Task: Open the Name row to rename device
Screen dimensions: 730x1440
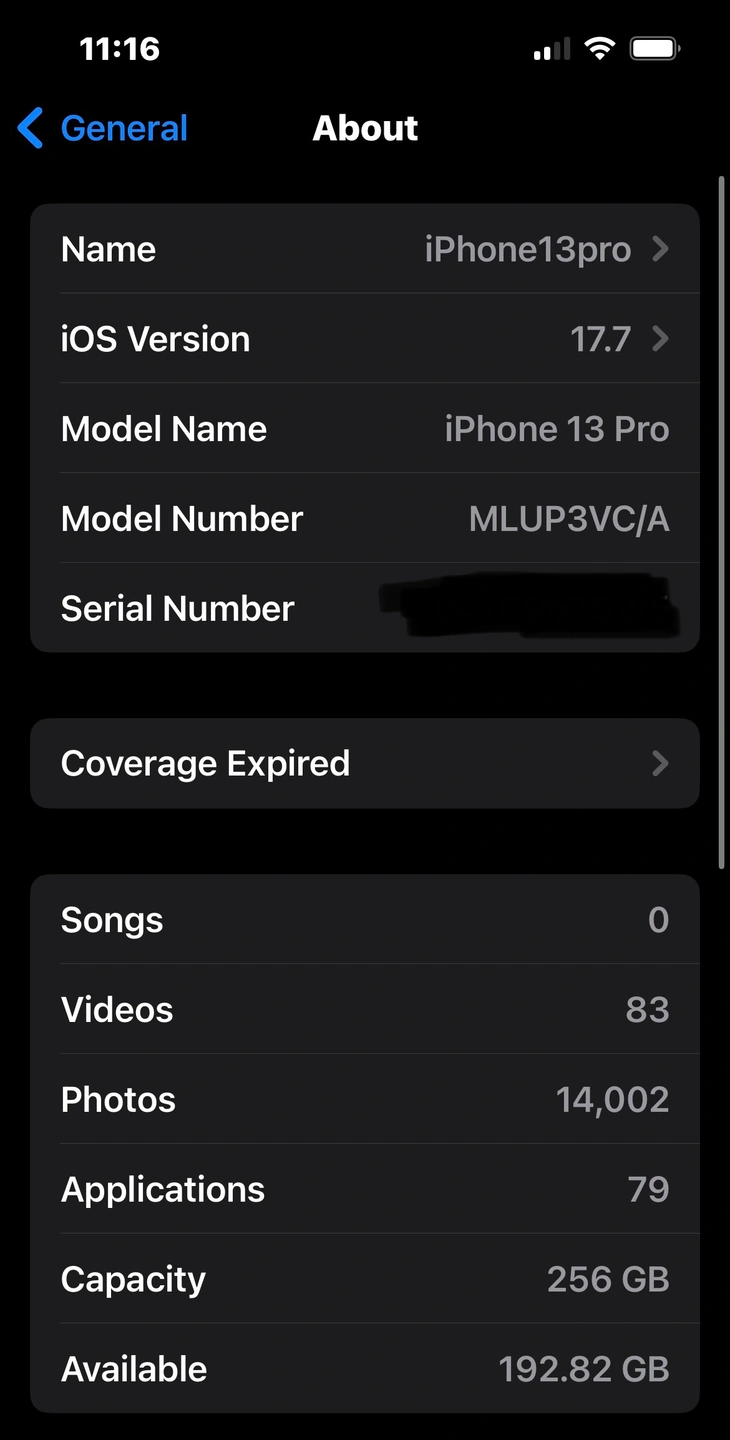Action: (x=365, y=249)
